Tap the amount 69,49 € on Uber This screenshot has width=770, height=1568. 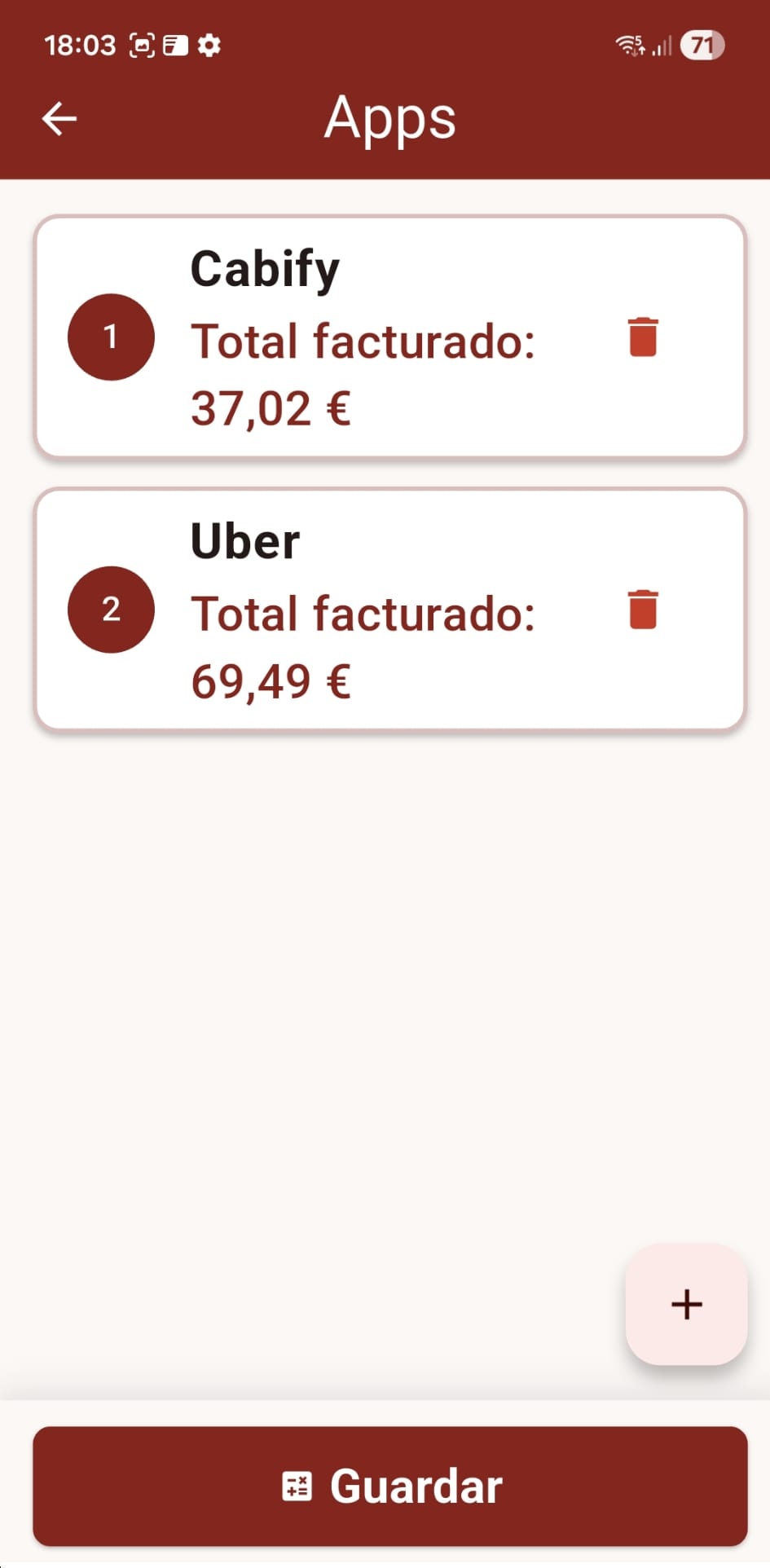271,681
